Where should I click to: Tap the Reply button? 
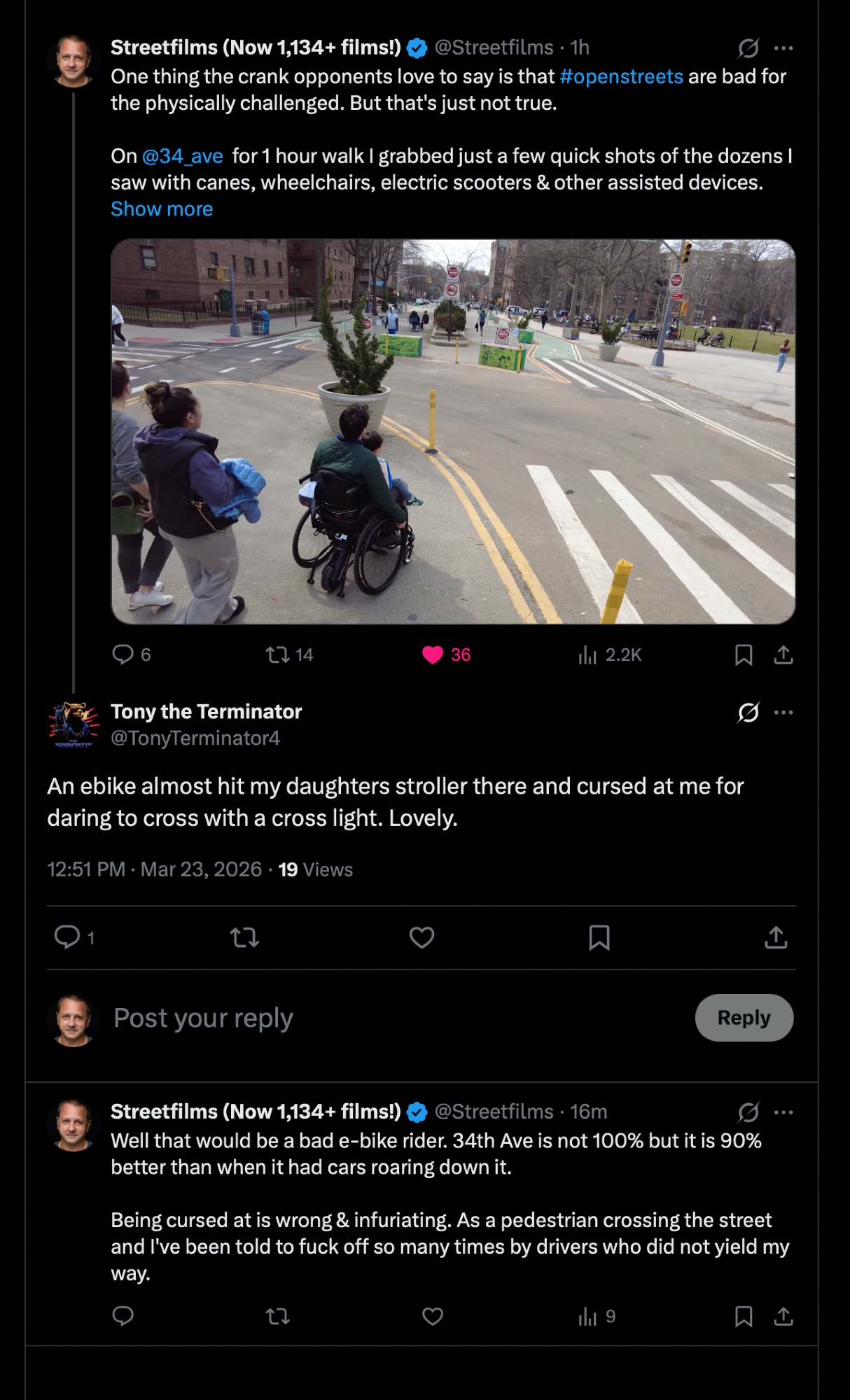[744, 1018]
